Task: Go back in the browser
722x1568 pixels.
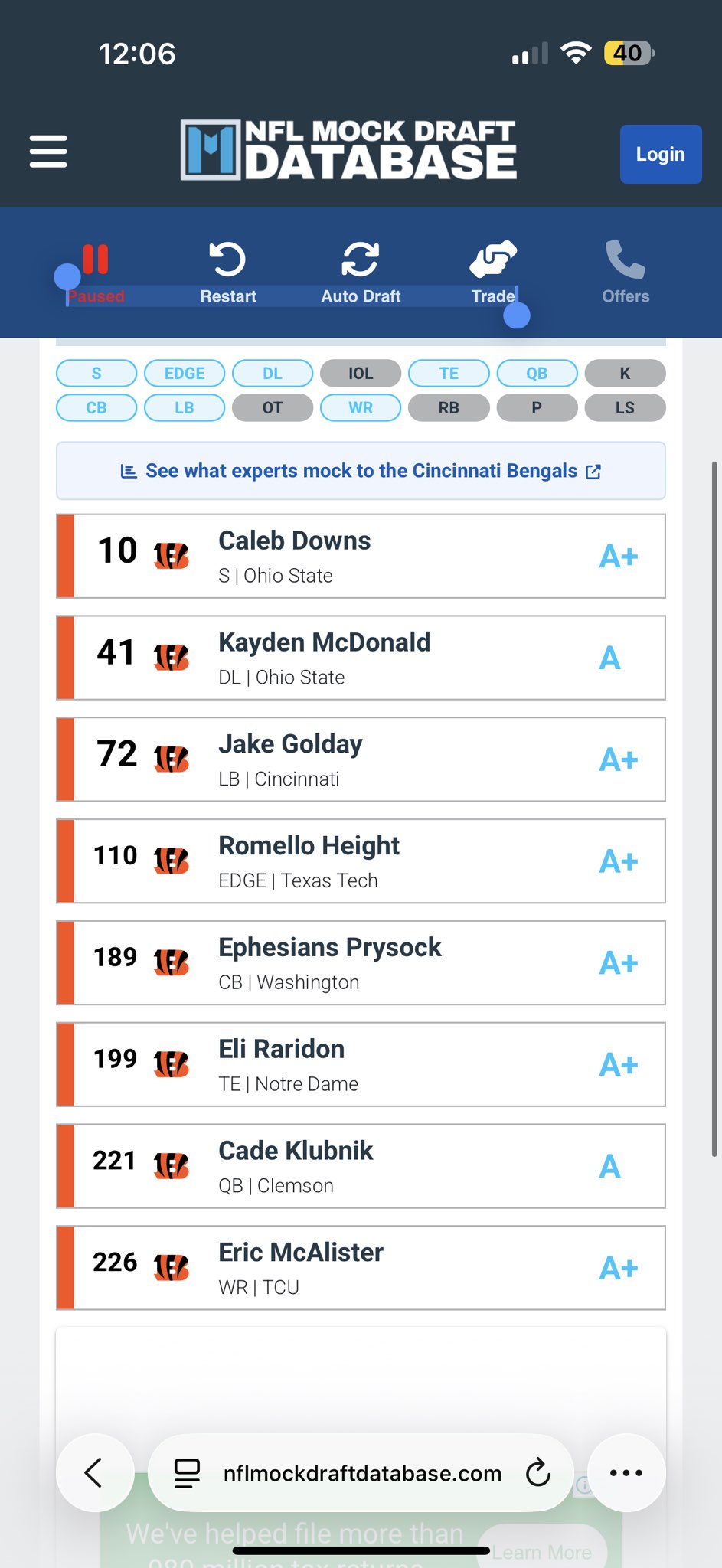Action: coord(94,1472)
